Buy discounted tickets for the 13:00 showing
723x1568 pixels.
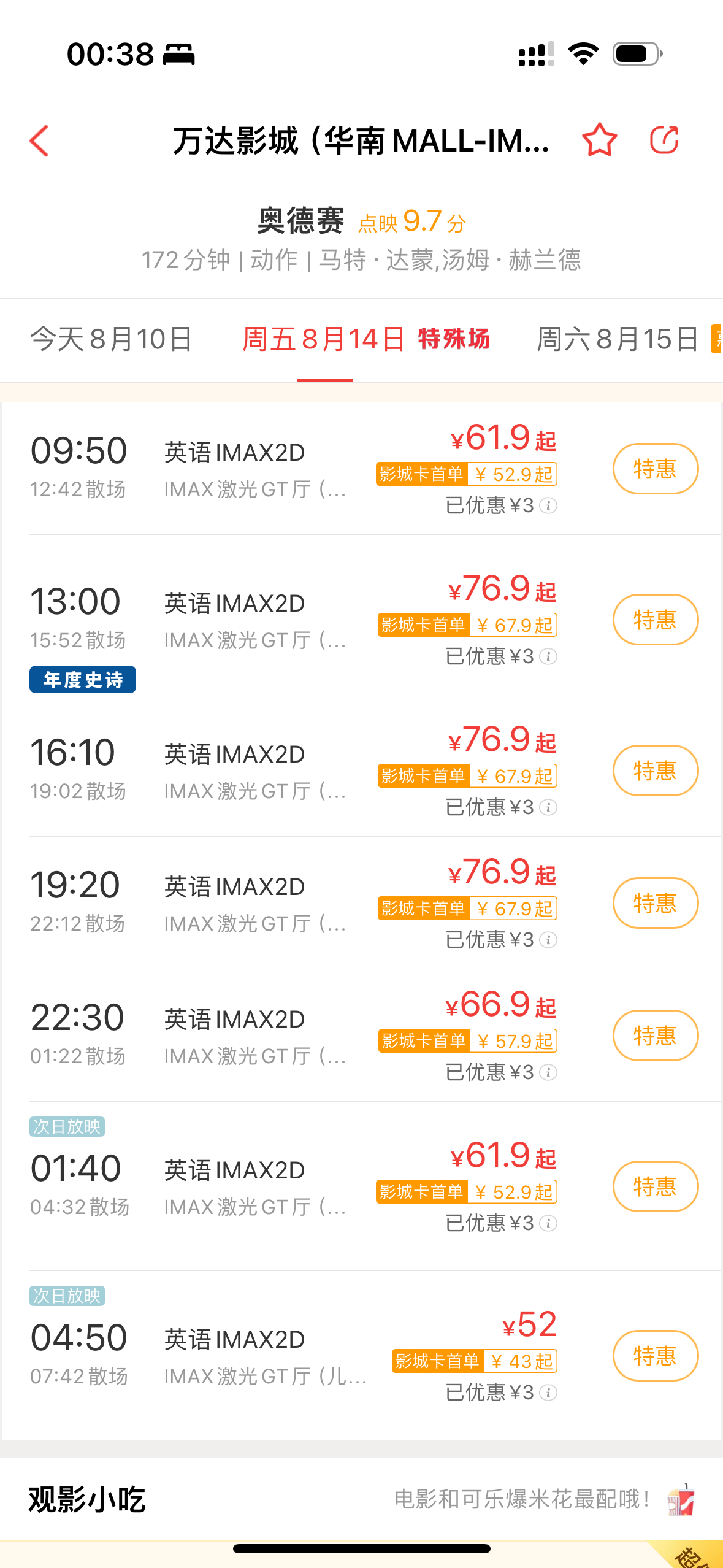656,620
